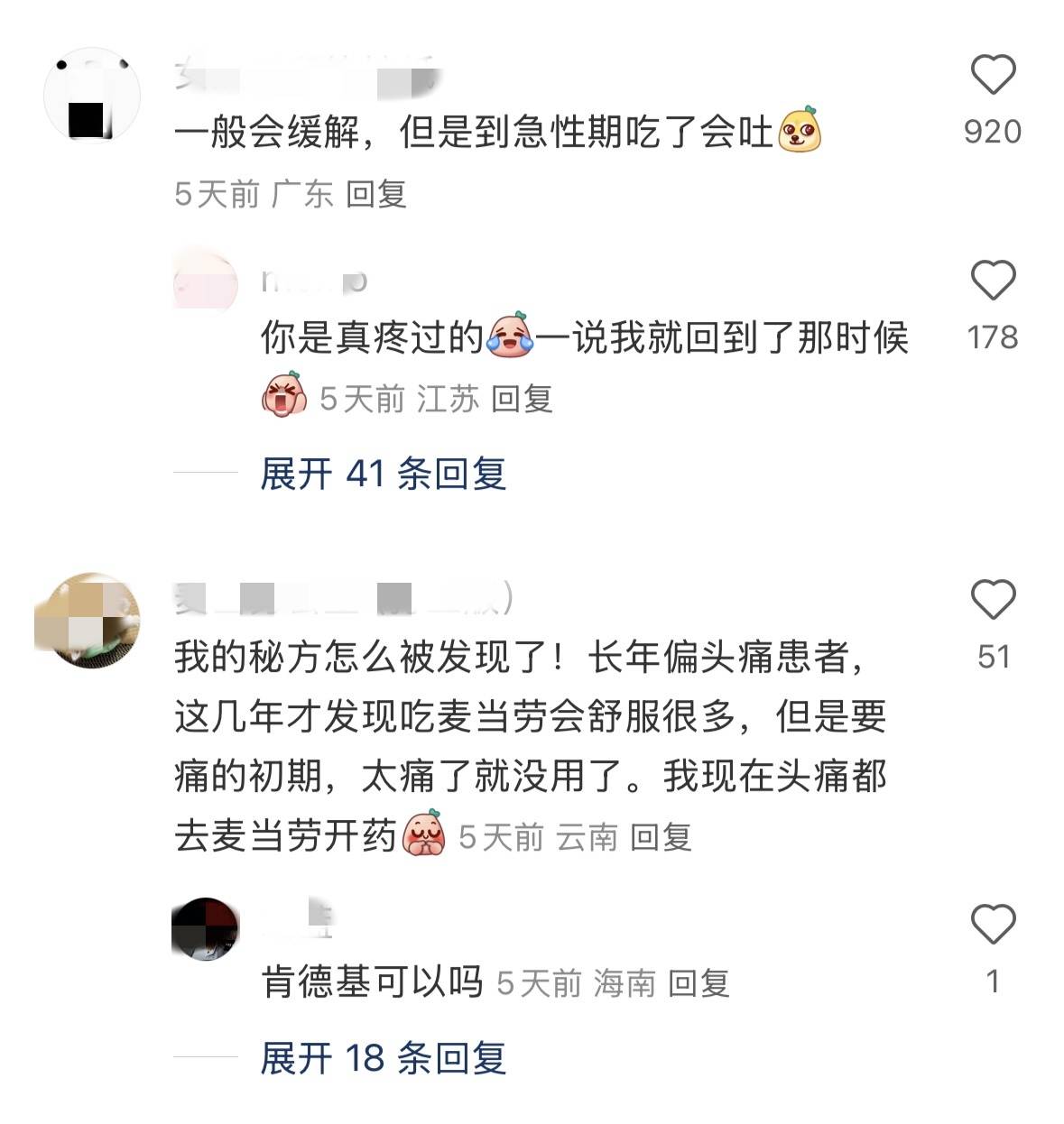The width and height of the screenshot is (1064, 1124).
Task: Like the 麦当劳 comment with 51 likes
Action: coord(993,601)
